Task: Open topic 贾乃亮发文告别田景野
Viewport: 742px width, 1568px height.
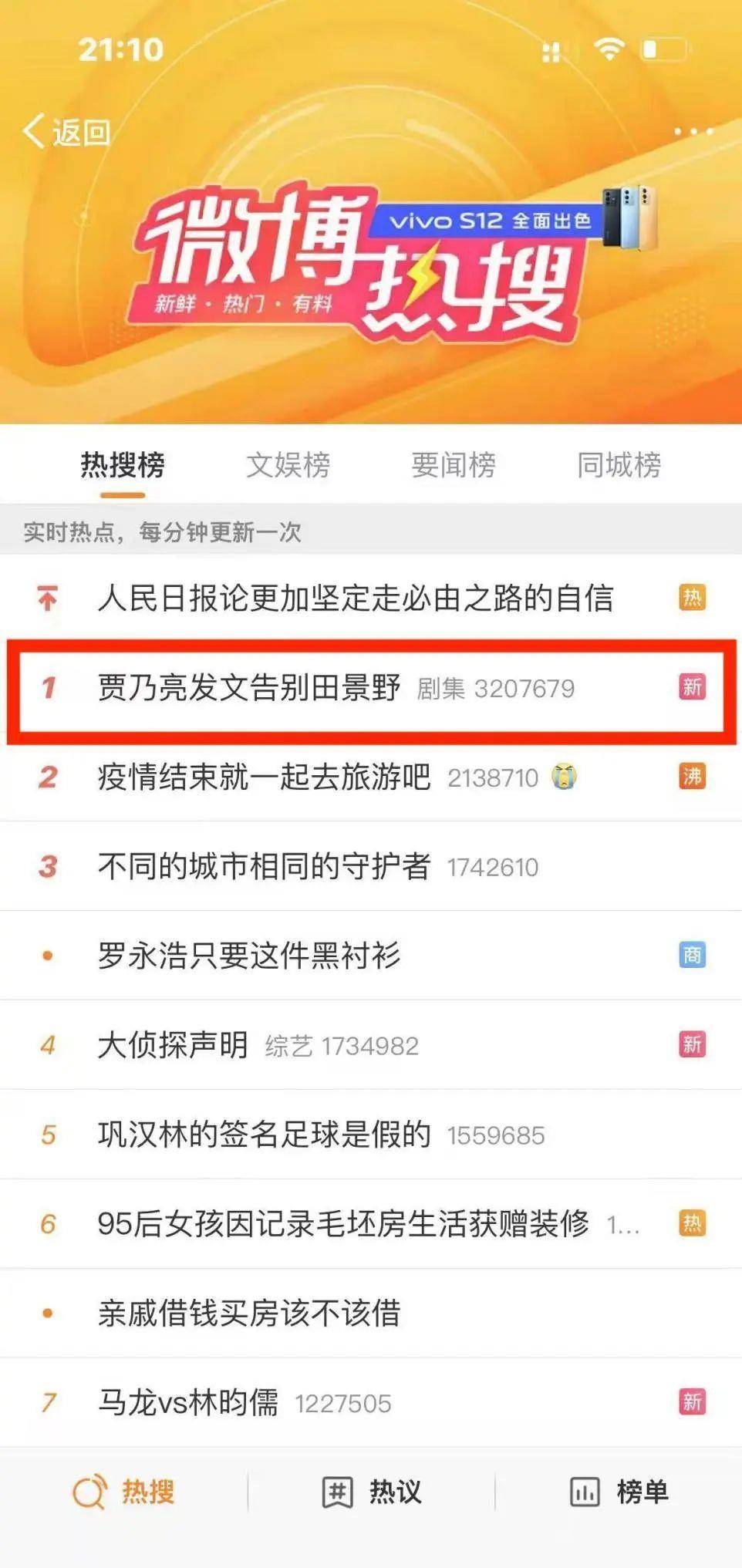Action: coord(248,687)
